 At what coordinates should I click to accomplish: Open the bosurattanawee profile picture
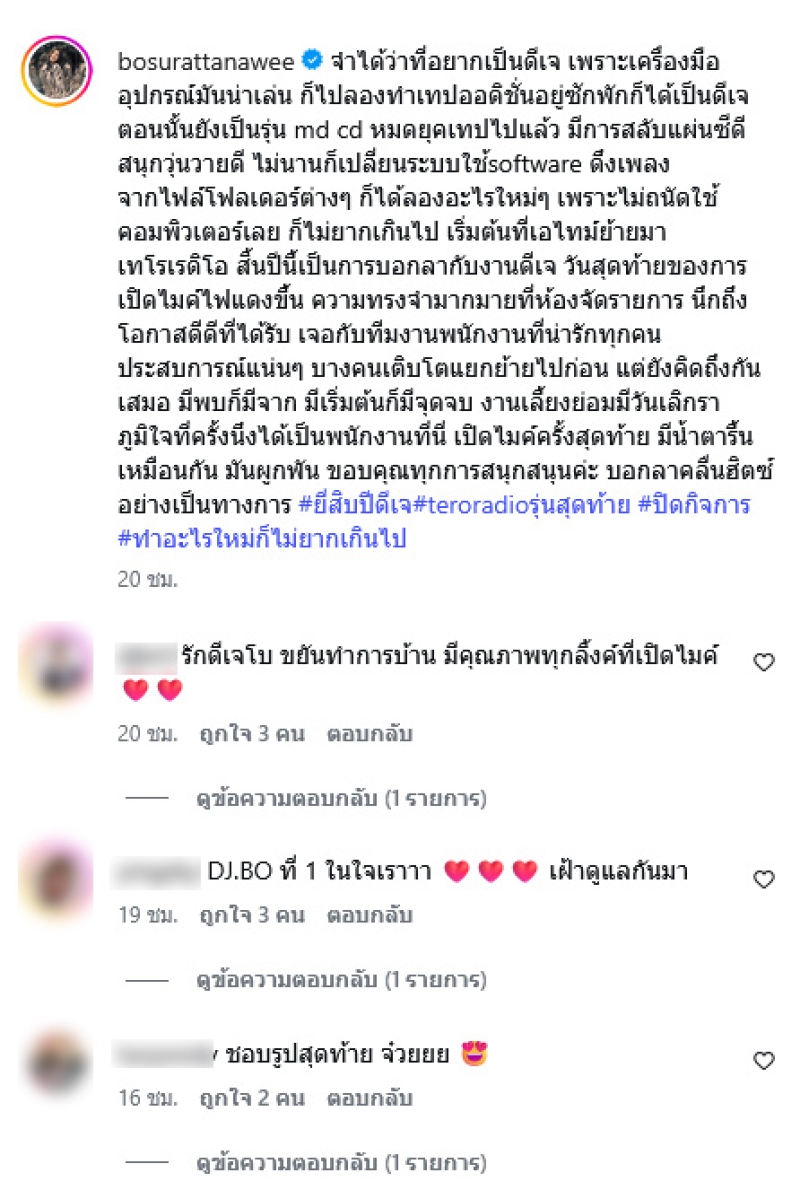[56, 72]
